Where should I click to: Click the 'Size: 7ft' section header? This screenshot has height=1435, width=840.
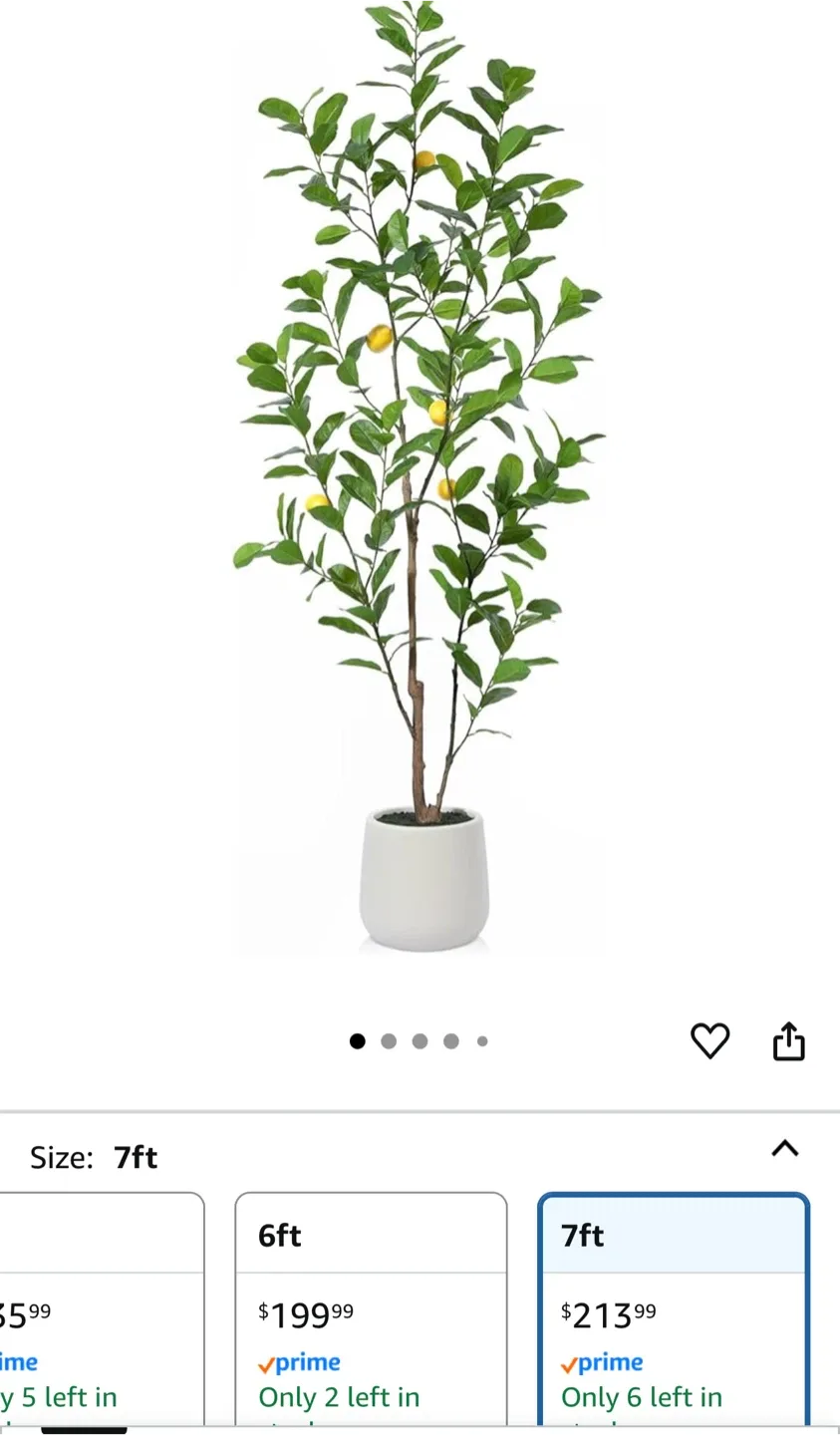[96, 1157]
